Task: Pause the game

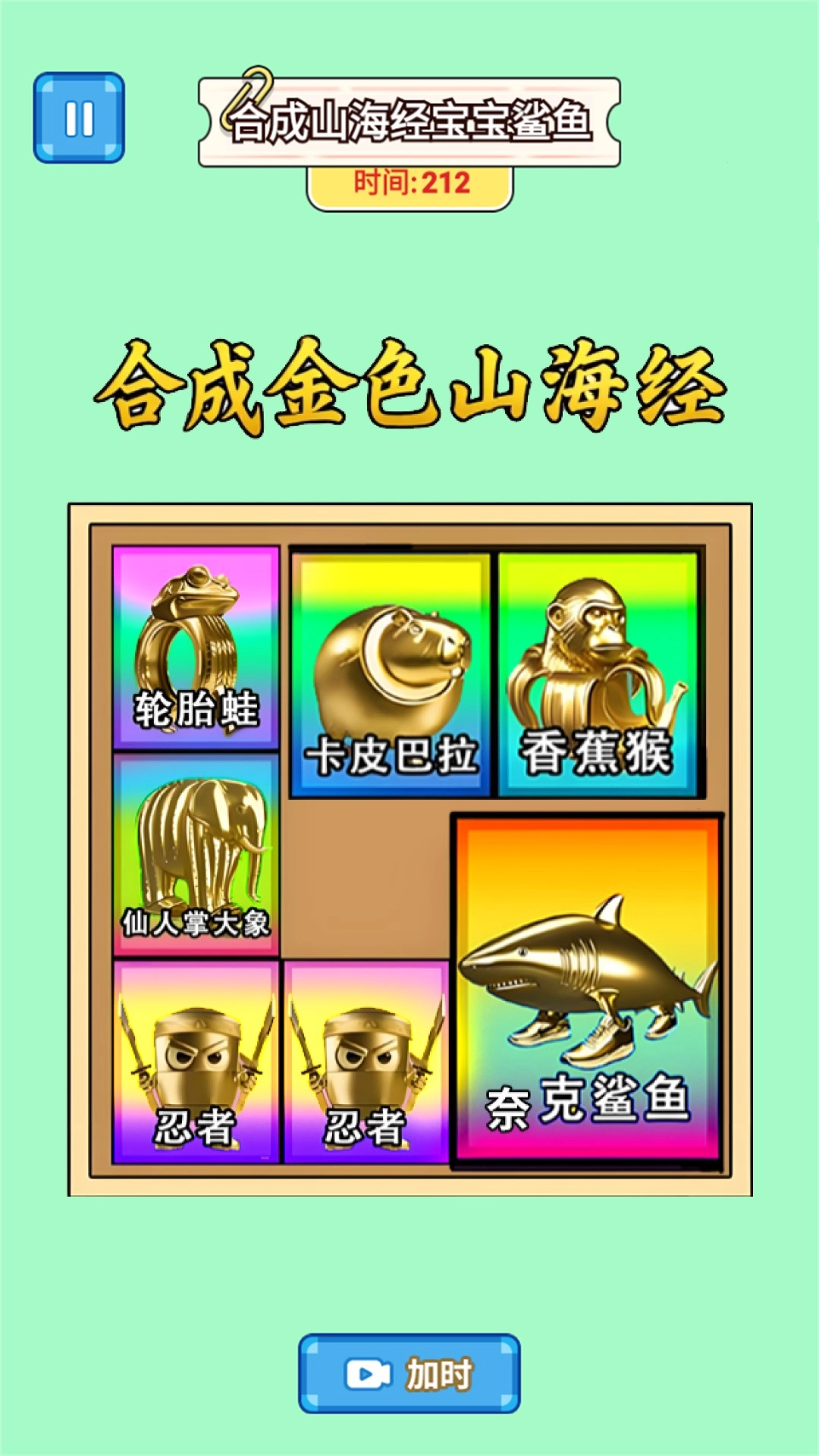Action: click(x=79, y=118)
